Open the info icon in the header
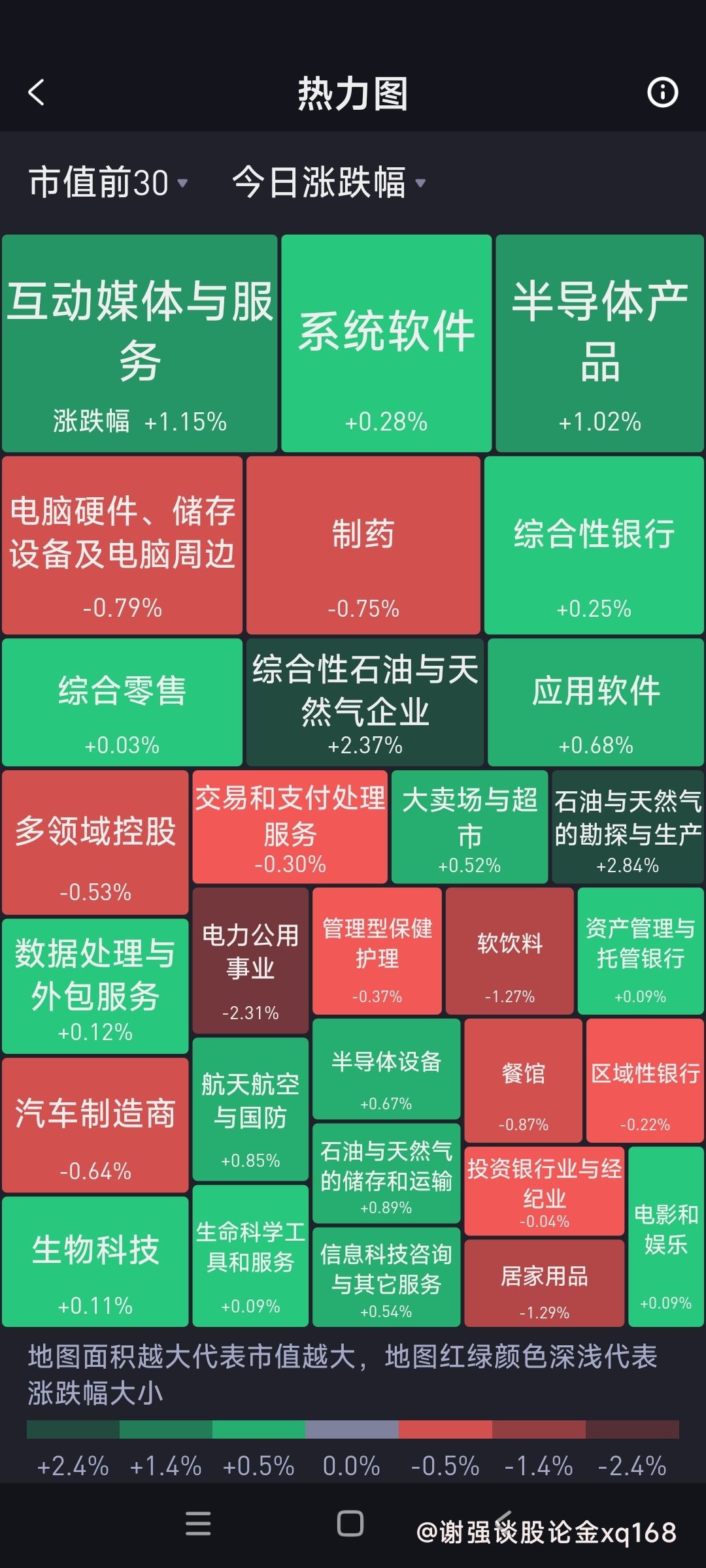Image resolution: width=706 pixels, height=1568 pixels. point(662,92)
